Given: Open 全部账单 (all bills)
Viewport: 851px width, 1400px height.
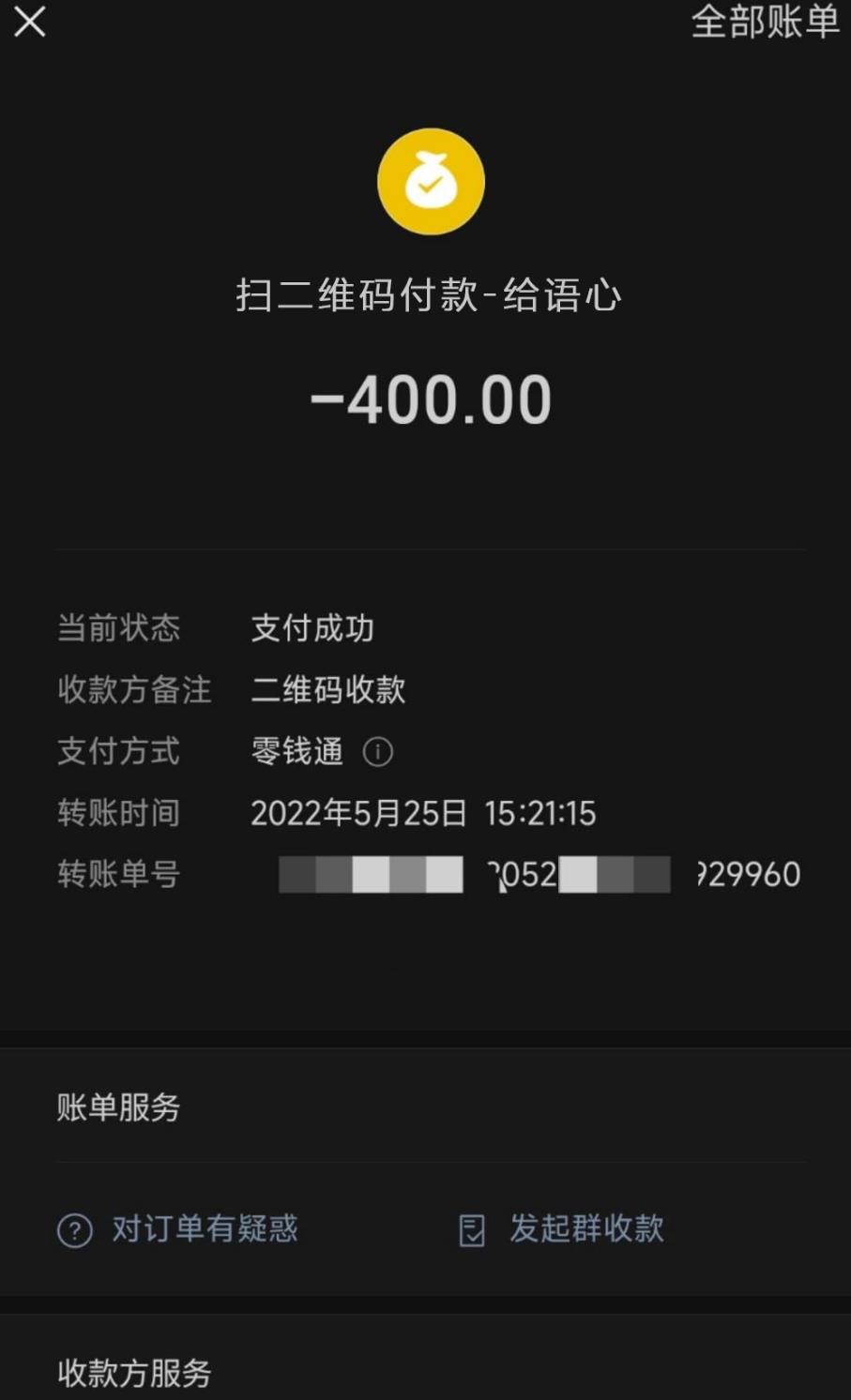Looking at the screenshot, I should [x=765, y=23].
